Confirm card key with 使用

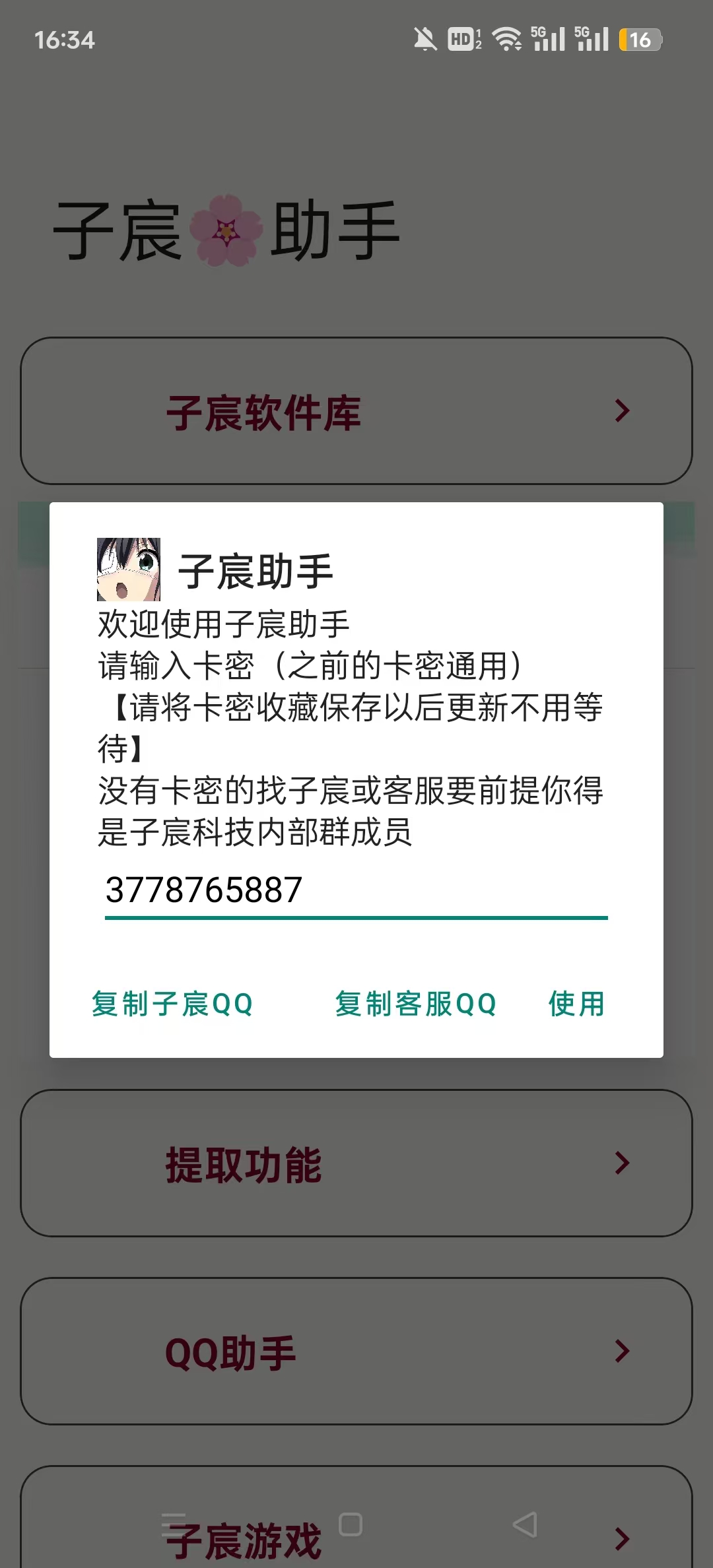pyautogui.click(x=576, y=1004)
